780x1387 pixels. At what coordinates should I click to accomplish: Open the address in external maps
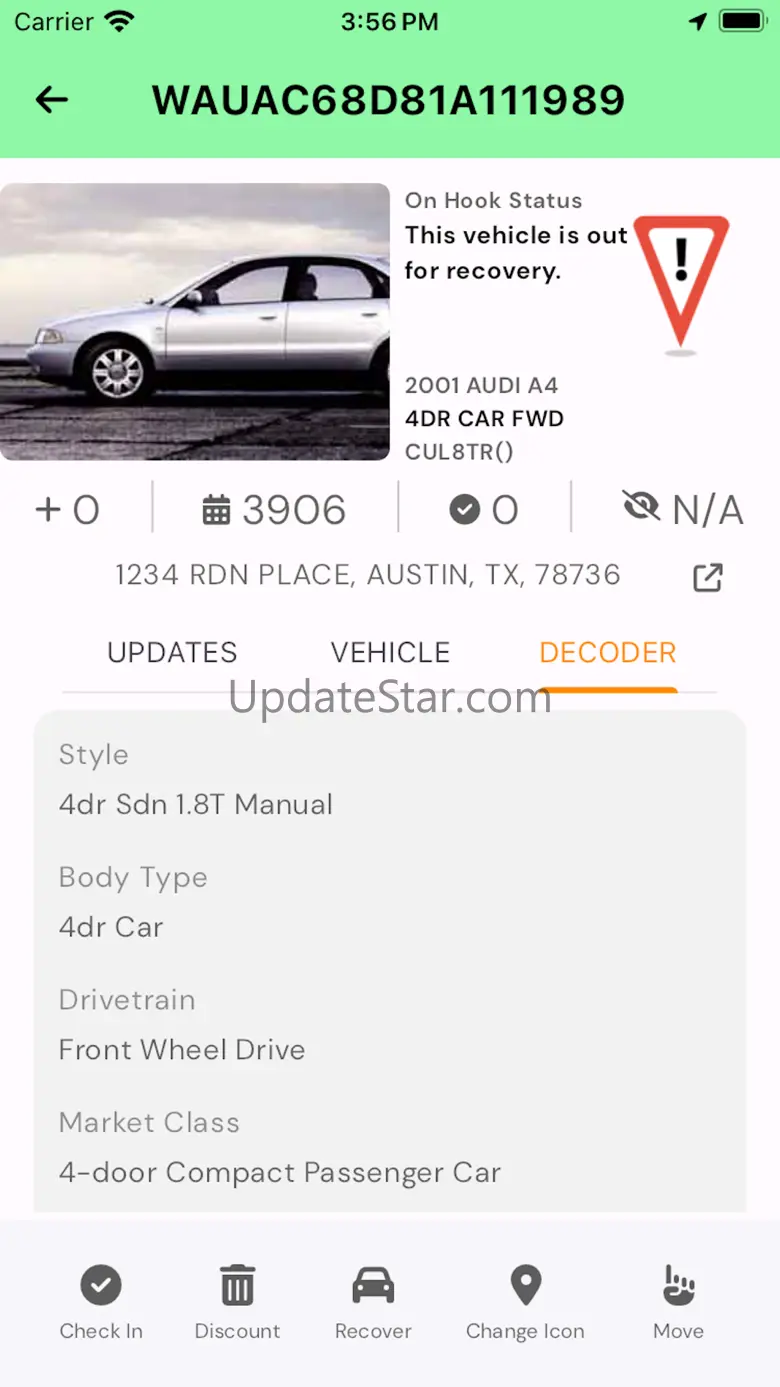pyautogui.click(x=708, y=578)
